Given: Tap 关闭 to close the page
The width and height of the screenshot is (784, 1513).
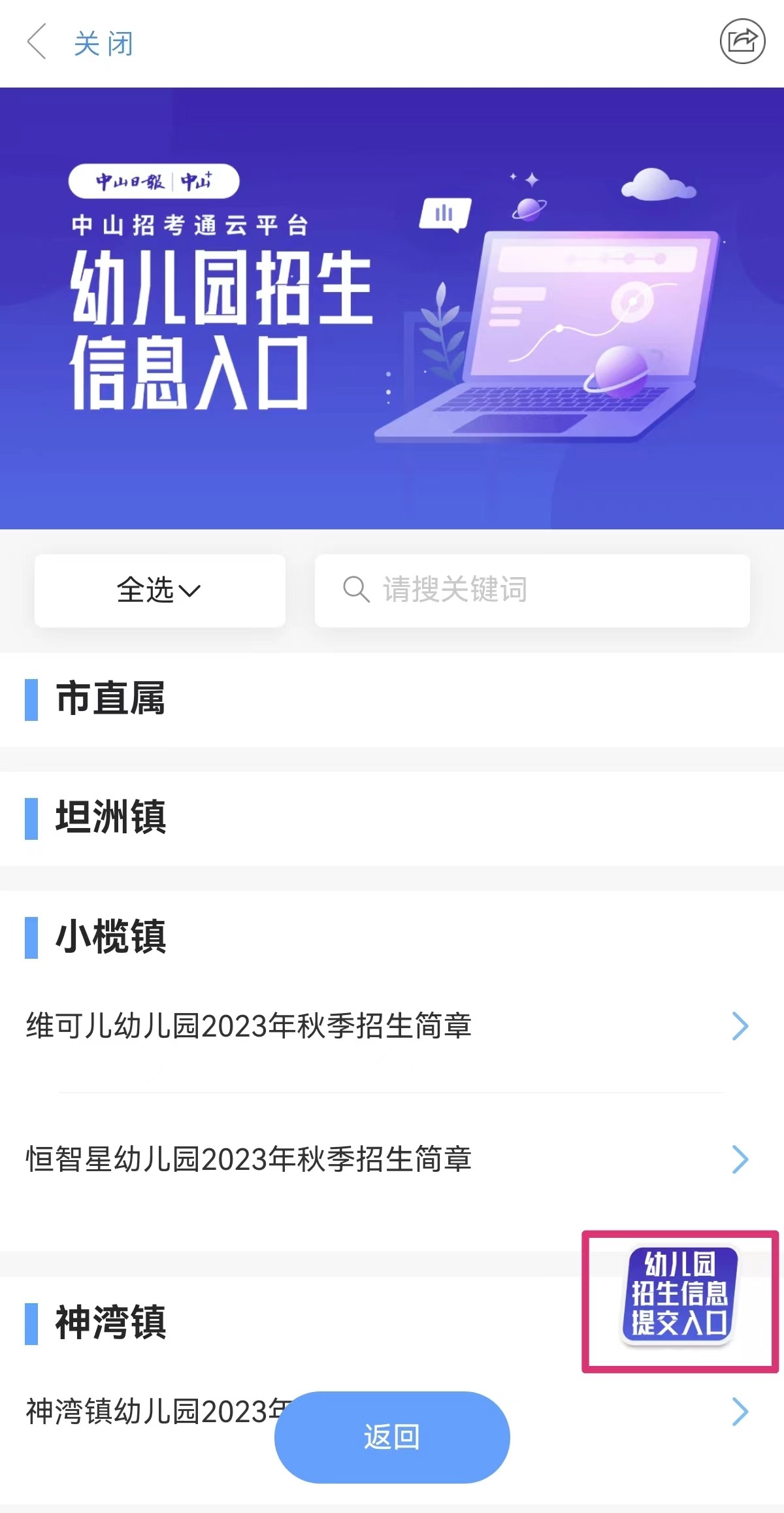Looking at the screenshot, I should tap(103, 44).
